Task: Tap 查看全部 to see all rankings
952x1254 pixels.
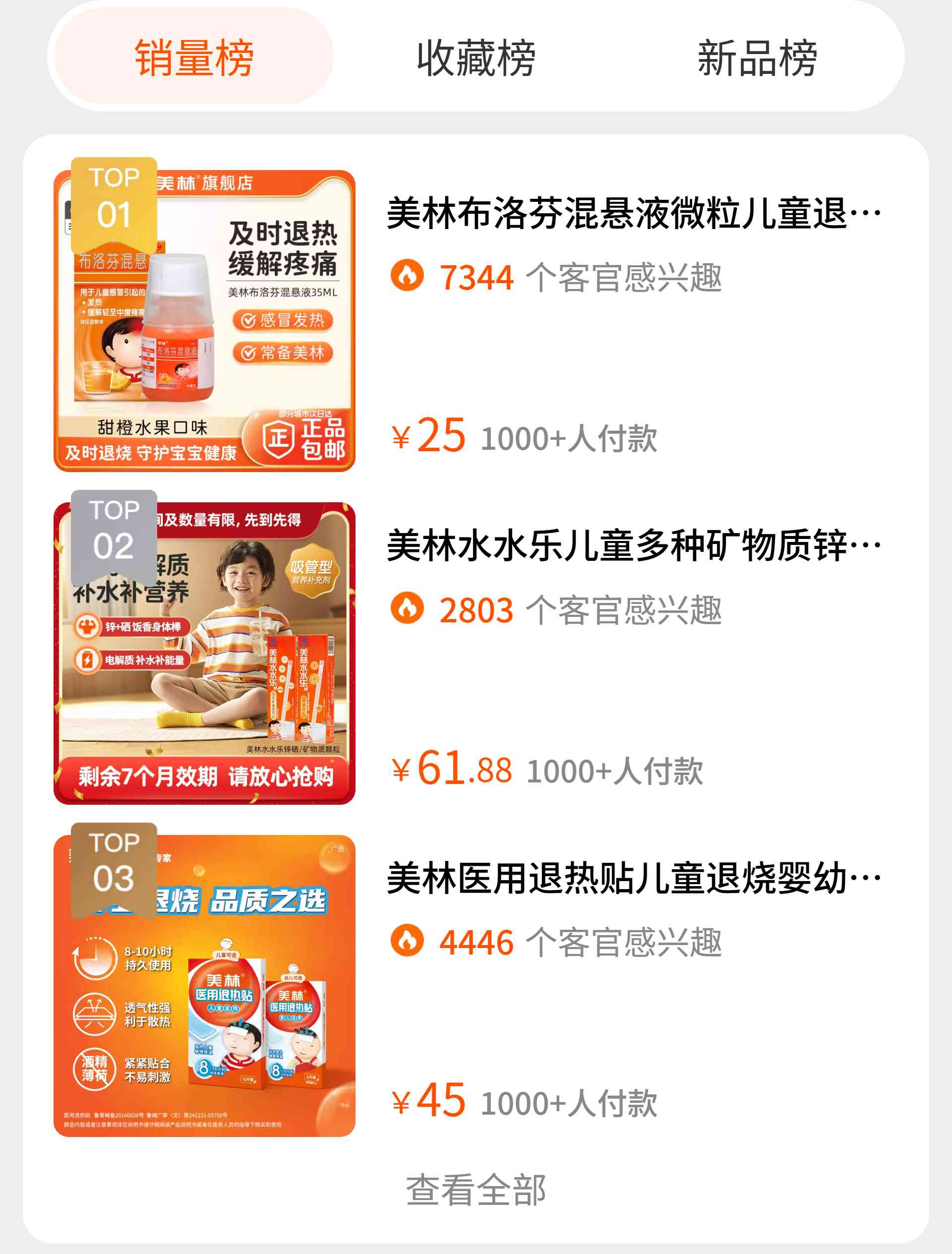Action: (x=476, y=1190)
